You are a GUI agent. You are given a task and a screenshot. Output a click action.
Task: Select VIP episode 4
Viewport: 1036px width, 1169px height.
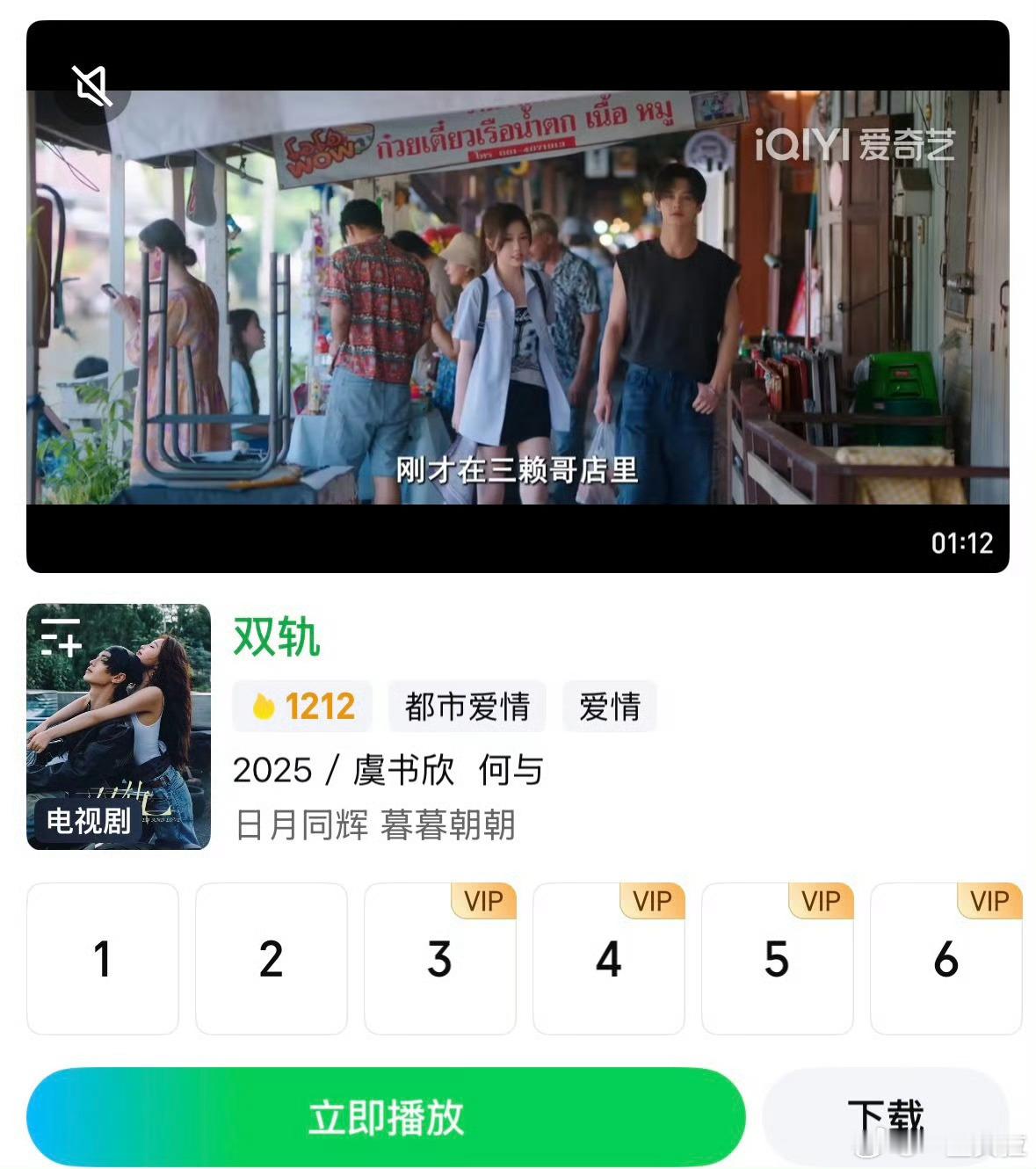click(x=608, y=959)
